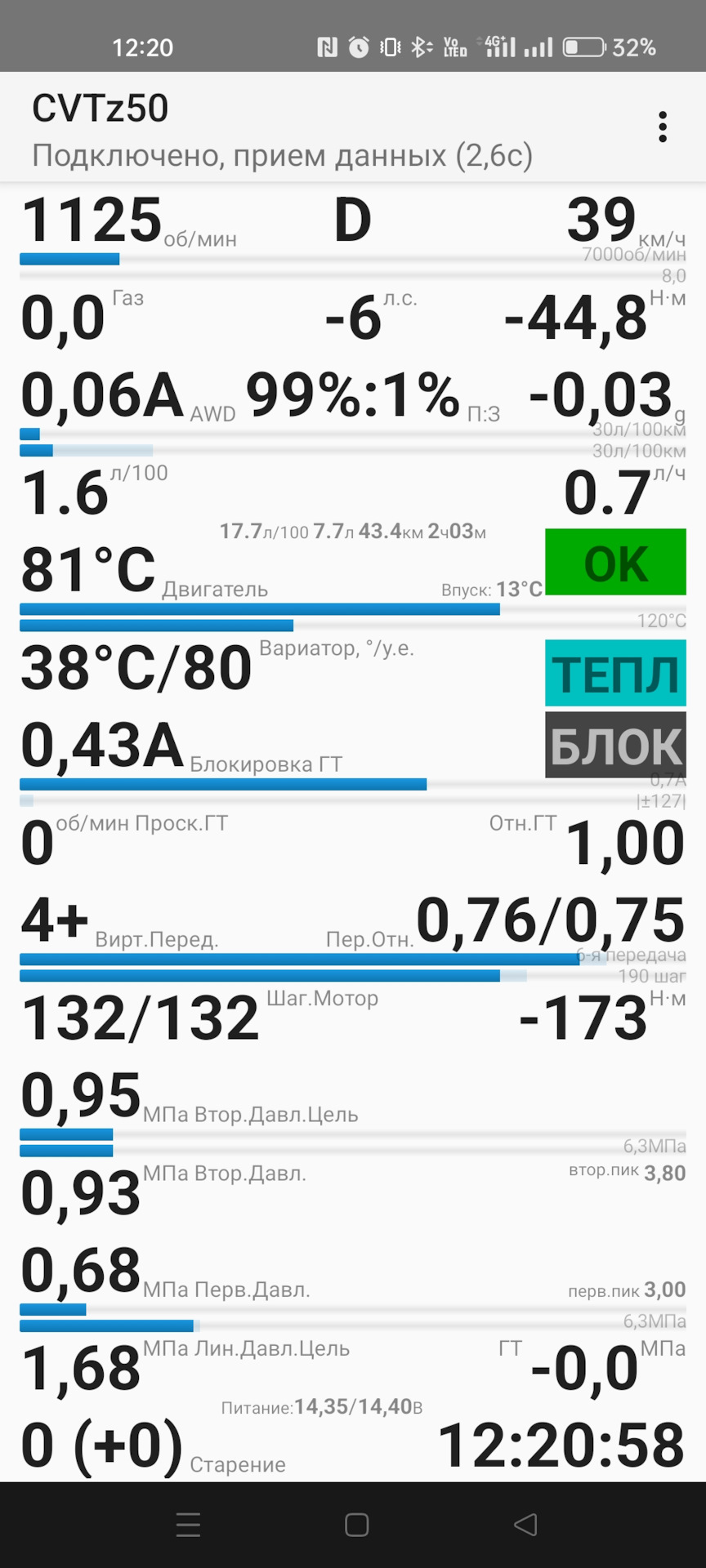Viewport: 706px width, 1568px height.
Task: Tap the system back button
Action: pyautogui.click(x=525, y=1524)
